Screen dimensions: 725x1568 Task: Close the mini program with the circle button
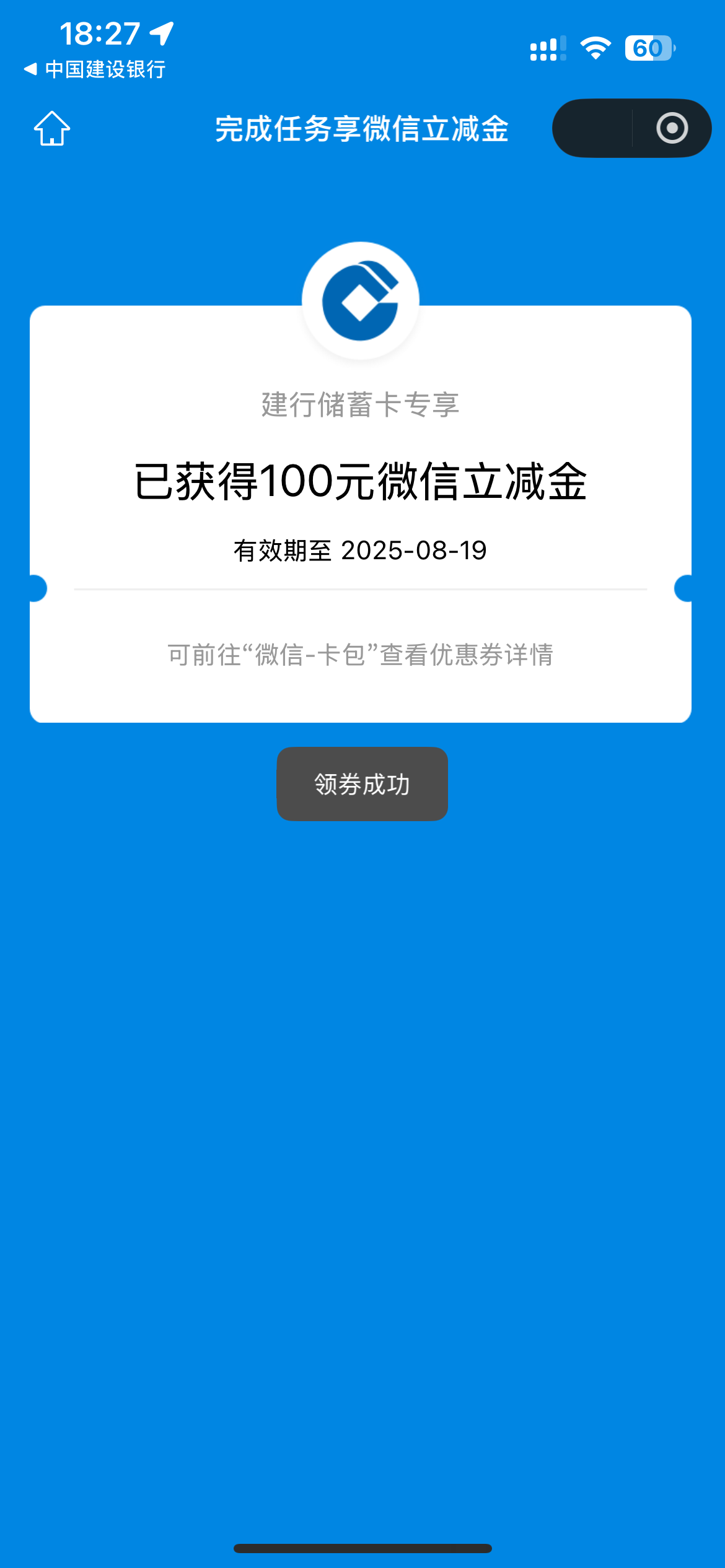672,129
